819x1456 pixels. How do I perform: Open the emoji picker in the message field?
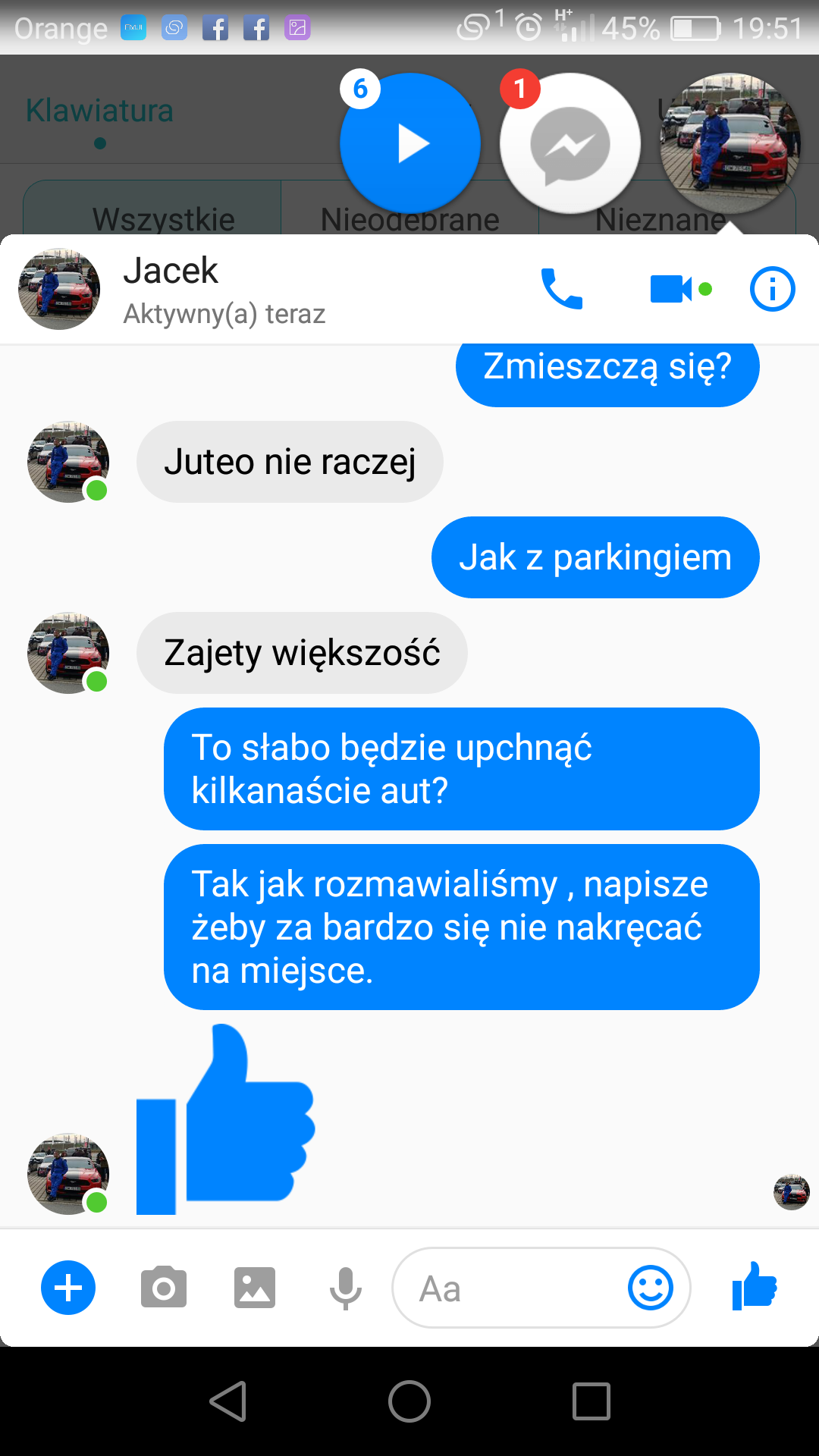(x=651, y=1288)
